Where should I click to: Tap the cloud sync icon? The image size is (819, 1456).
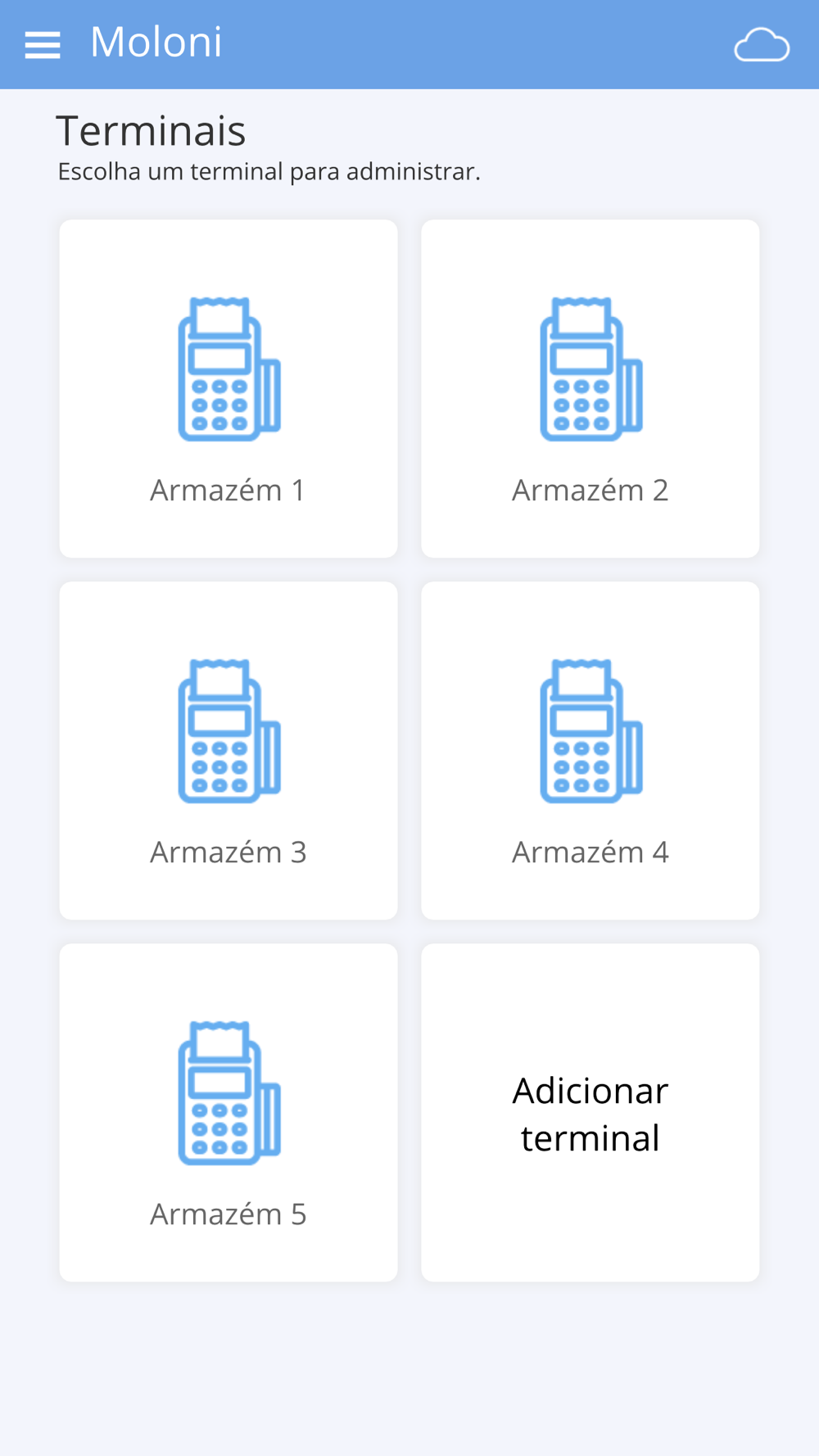(762, 44)
